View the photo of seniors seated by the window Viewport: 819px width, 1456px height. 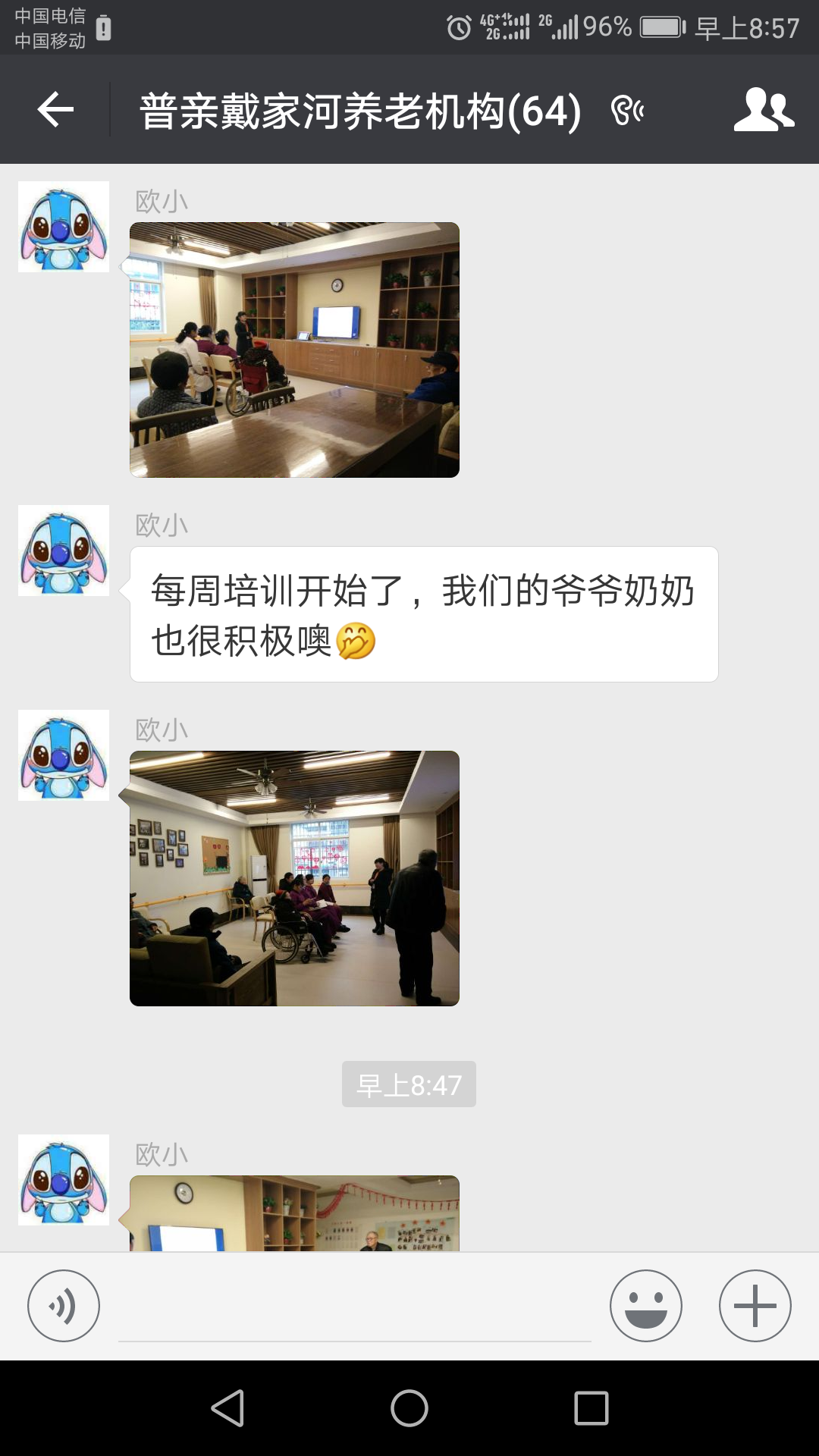[x=294, y=878]
